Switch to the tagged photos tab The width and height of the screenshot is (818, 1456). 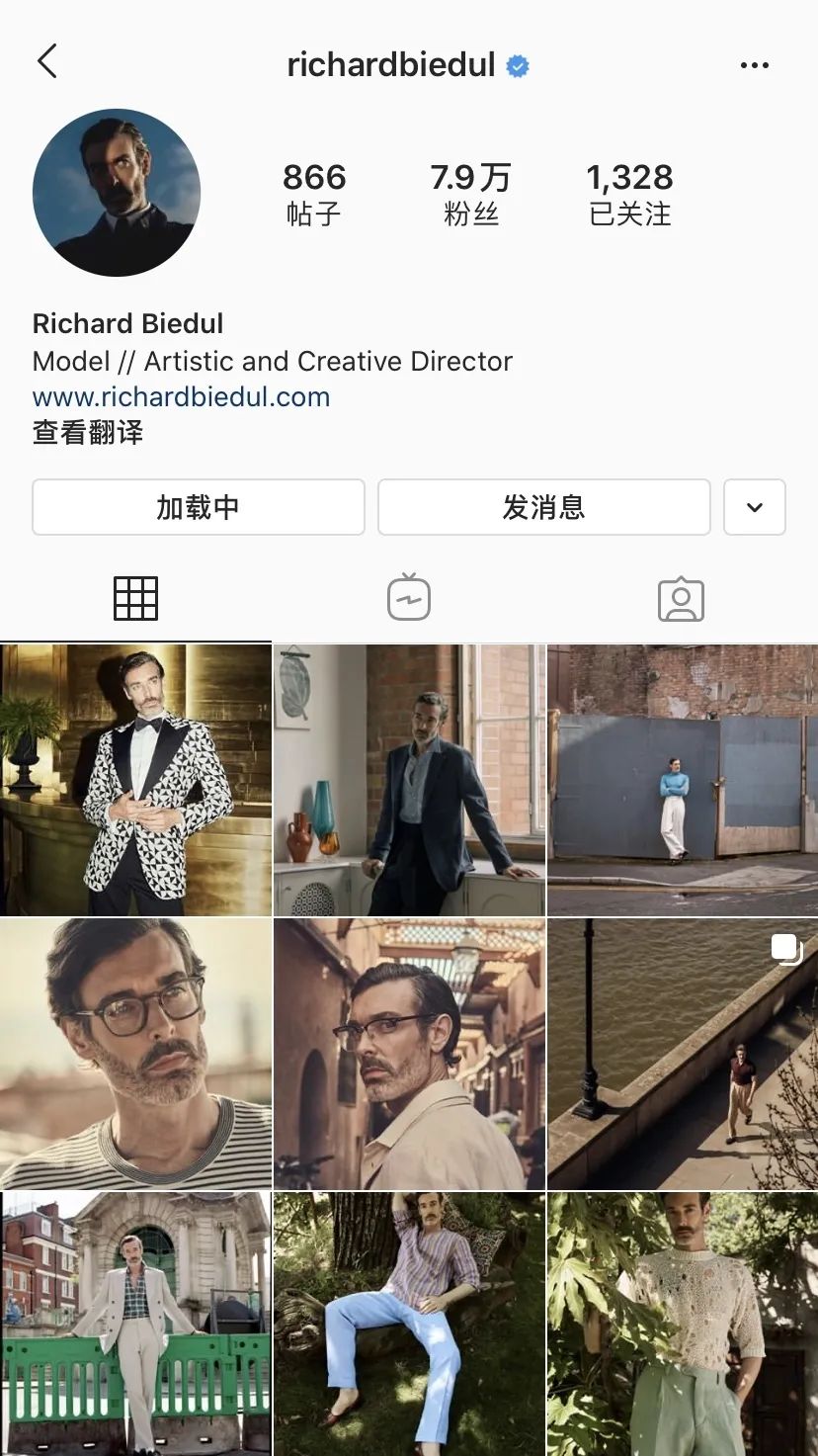point(681,599)
